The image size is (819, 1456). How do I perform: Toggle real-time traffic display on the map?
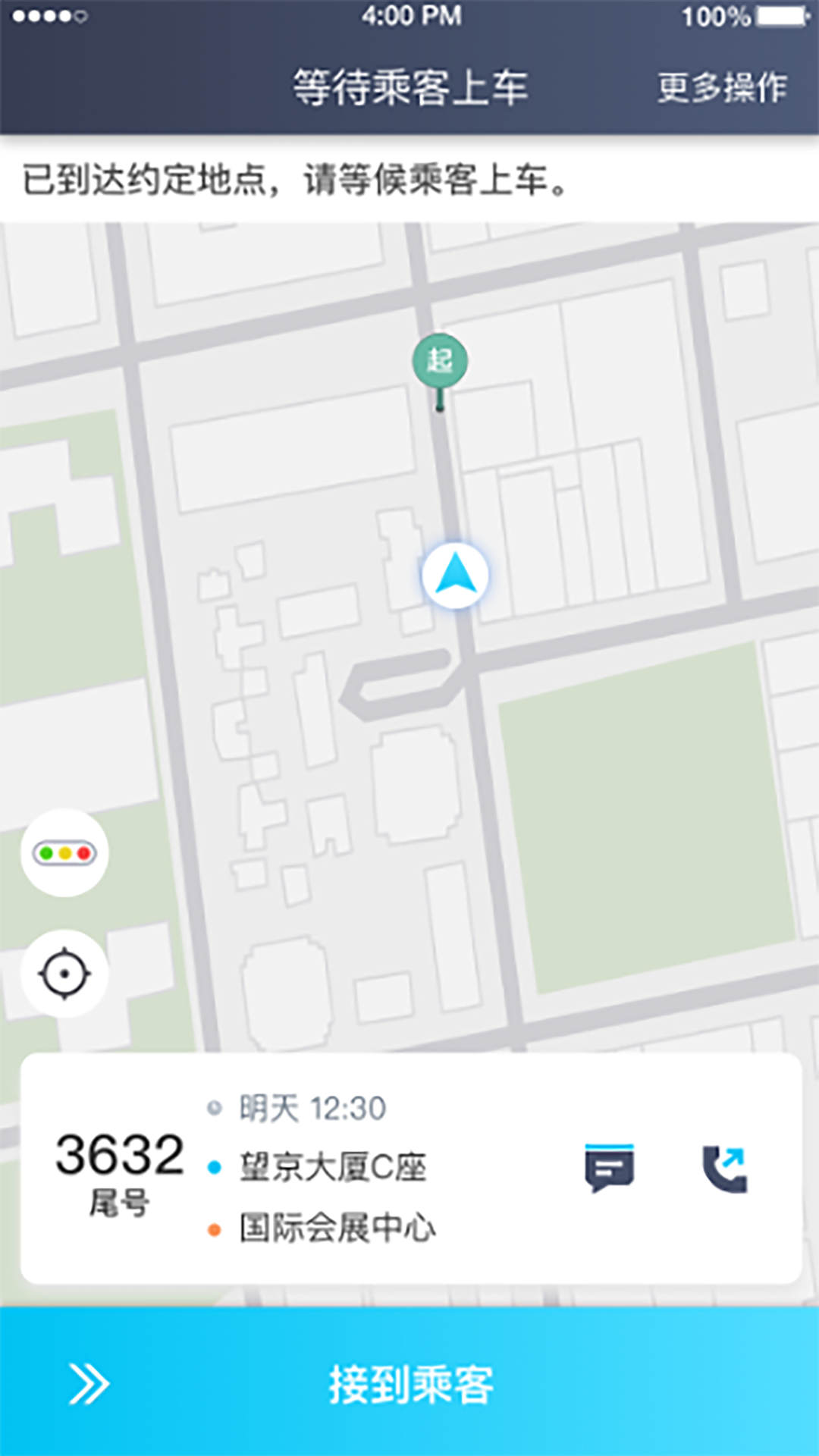pos(64,852)
